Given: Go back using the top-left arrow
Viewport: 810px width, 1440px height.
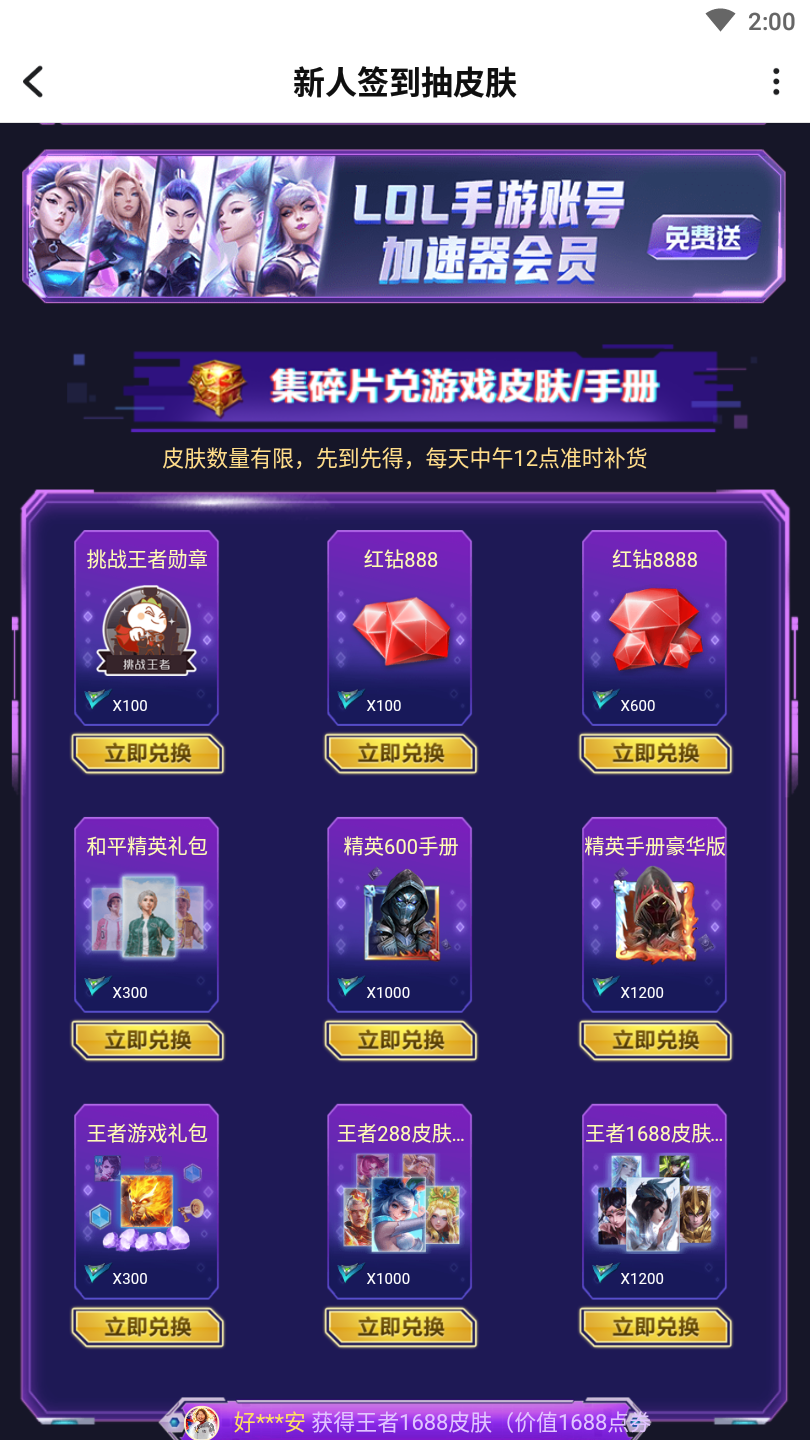Looking at the screenshot, I should coord(34,82).
